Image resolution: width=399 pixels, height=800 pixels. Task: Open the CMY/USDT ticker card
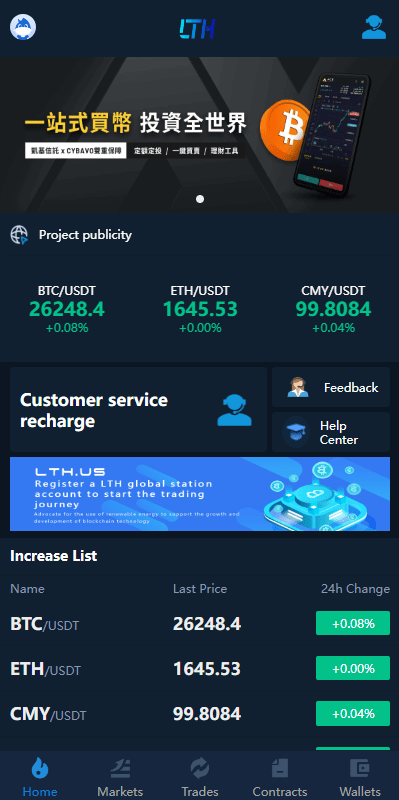point(333,309)
